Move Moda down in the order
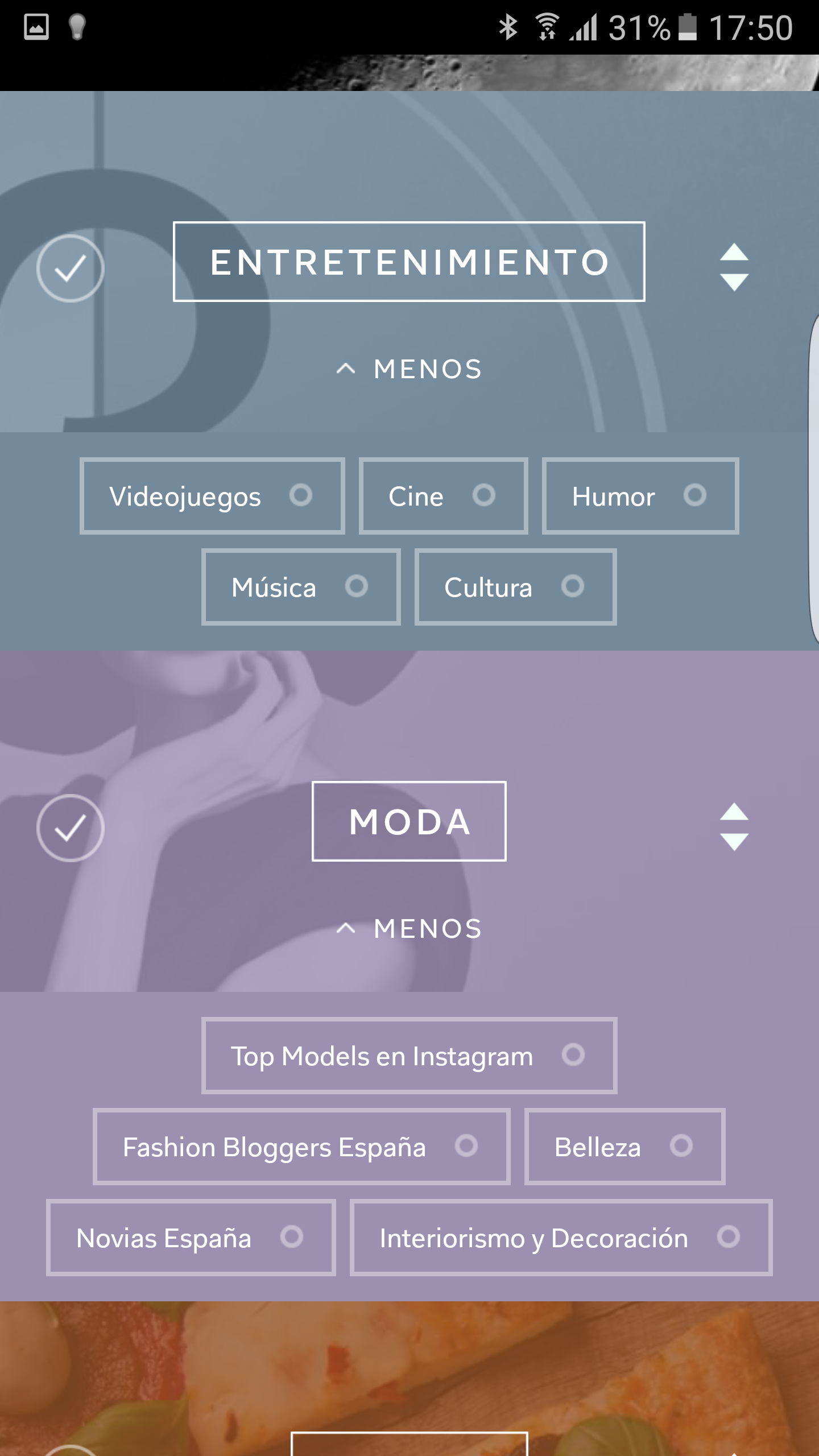This screenshot has height=1456, width=819. (734, 842)
